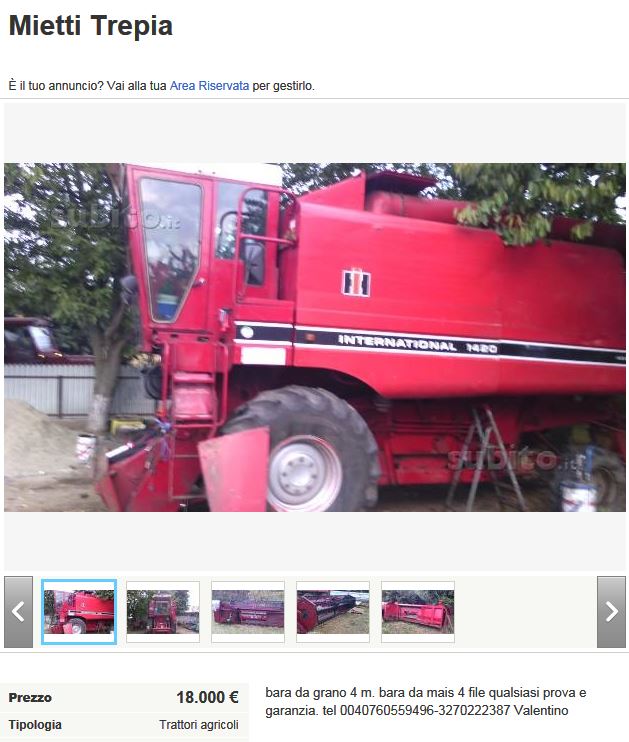This screenshot has height=742, width=629.
Task: View the fifth thumbnail of corn header
Action: click(x=418, y=612)
